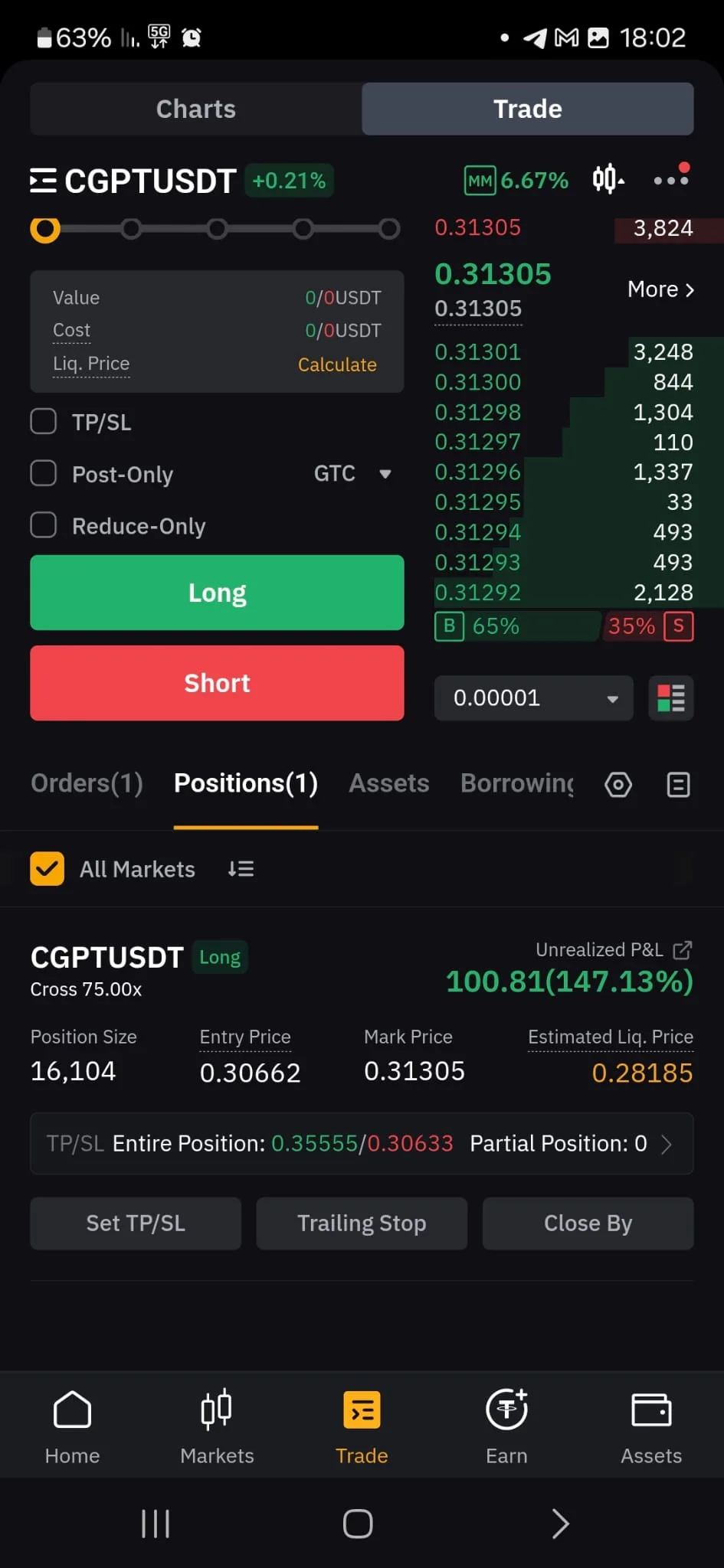Image resolution: width=724 pixels, height=1568 pixels.
Task: Uncheck the All Markets checkbox
Action: tap(48, 869)
